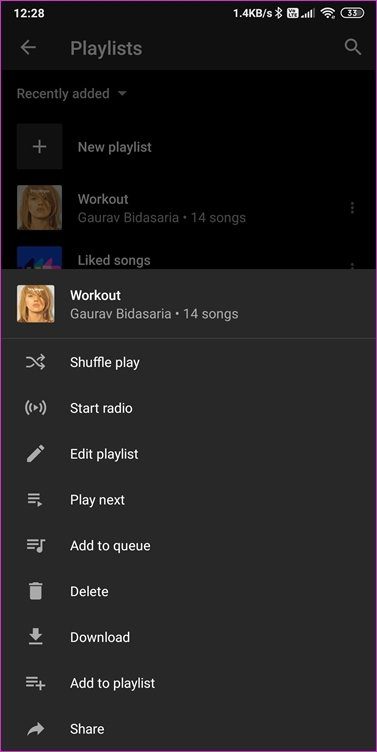
Task: Download the Workout playlist
Action: (x=188, y=637)
